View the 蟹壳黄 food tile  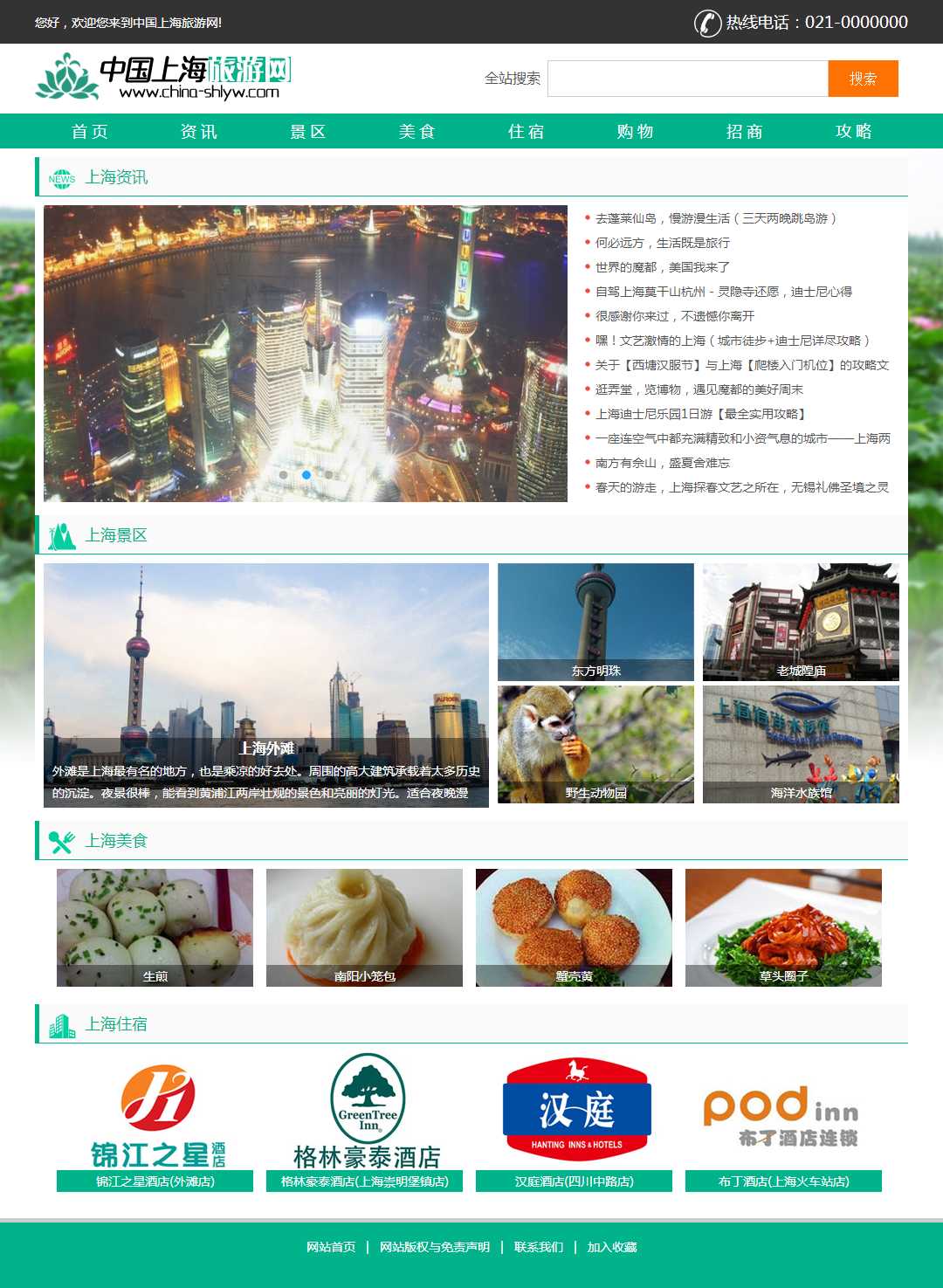coord(574,927)
